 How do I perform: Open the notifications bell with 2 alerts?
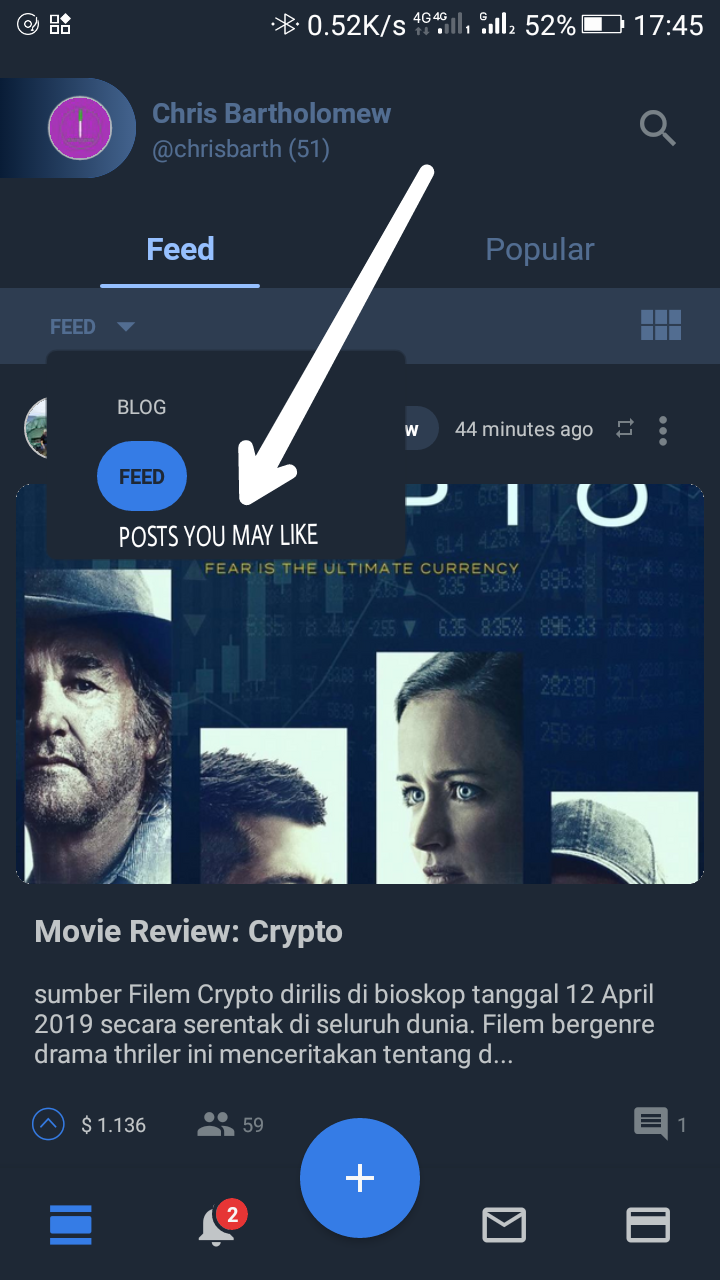point(217,1226)
